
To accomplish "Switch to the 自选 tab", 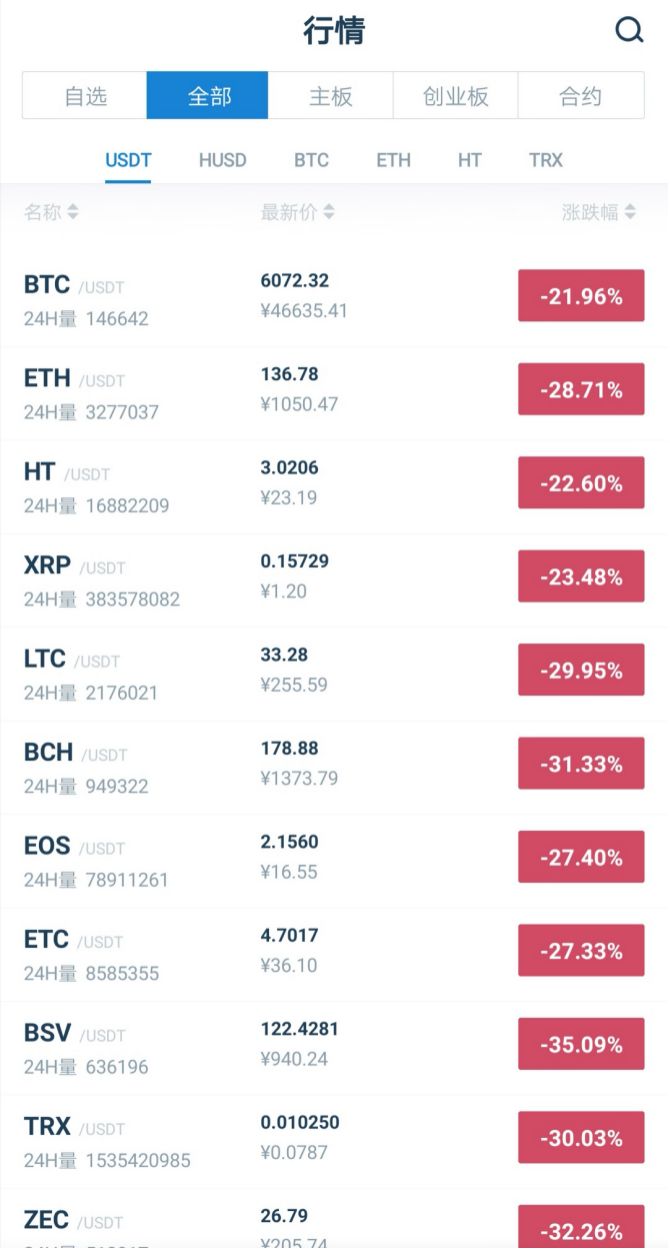I will pos(85,96).
